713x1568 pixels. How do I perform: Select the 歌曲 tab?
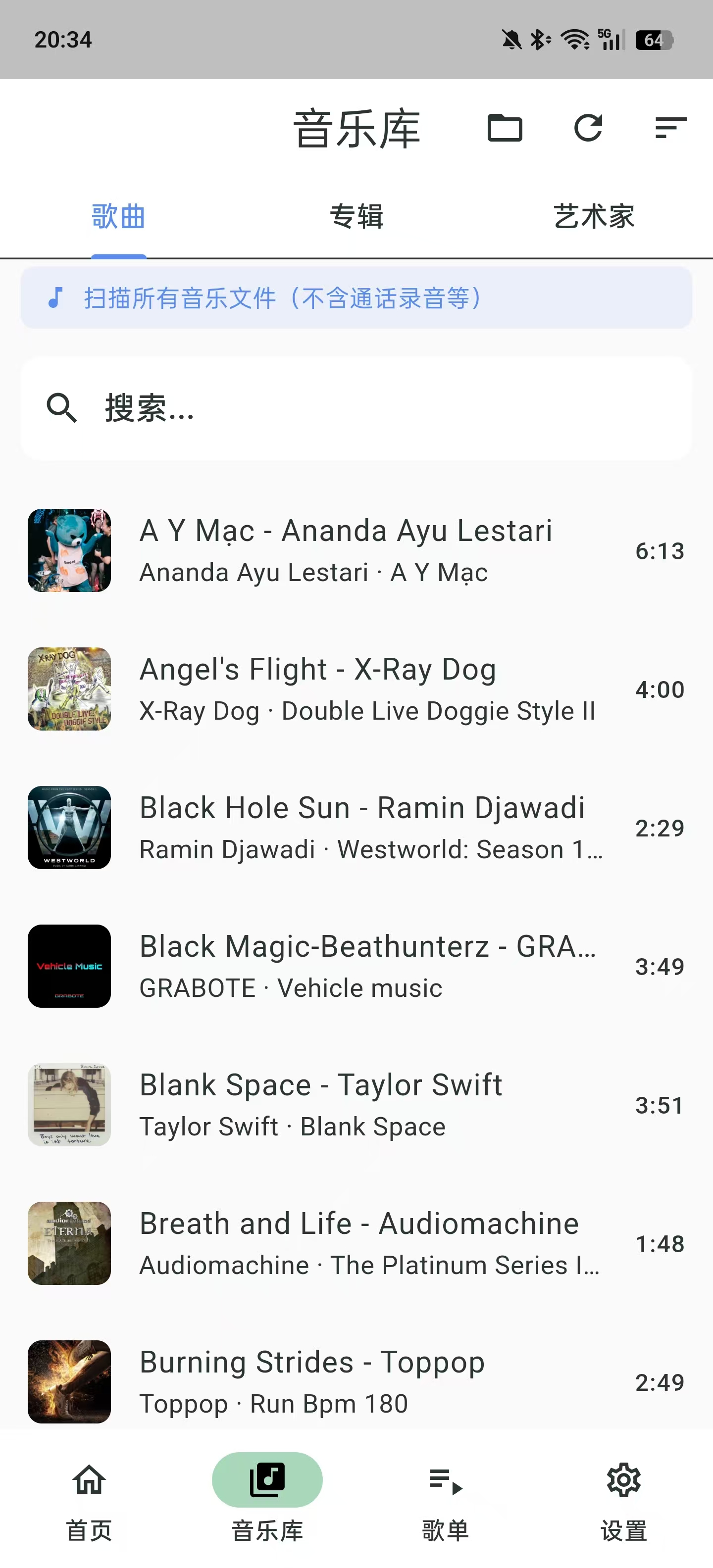[x=119, y=217]
